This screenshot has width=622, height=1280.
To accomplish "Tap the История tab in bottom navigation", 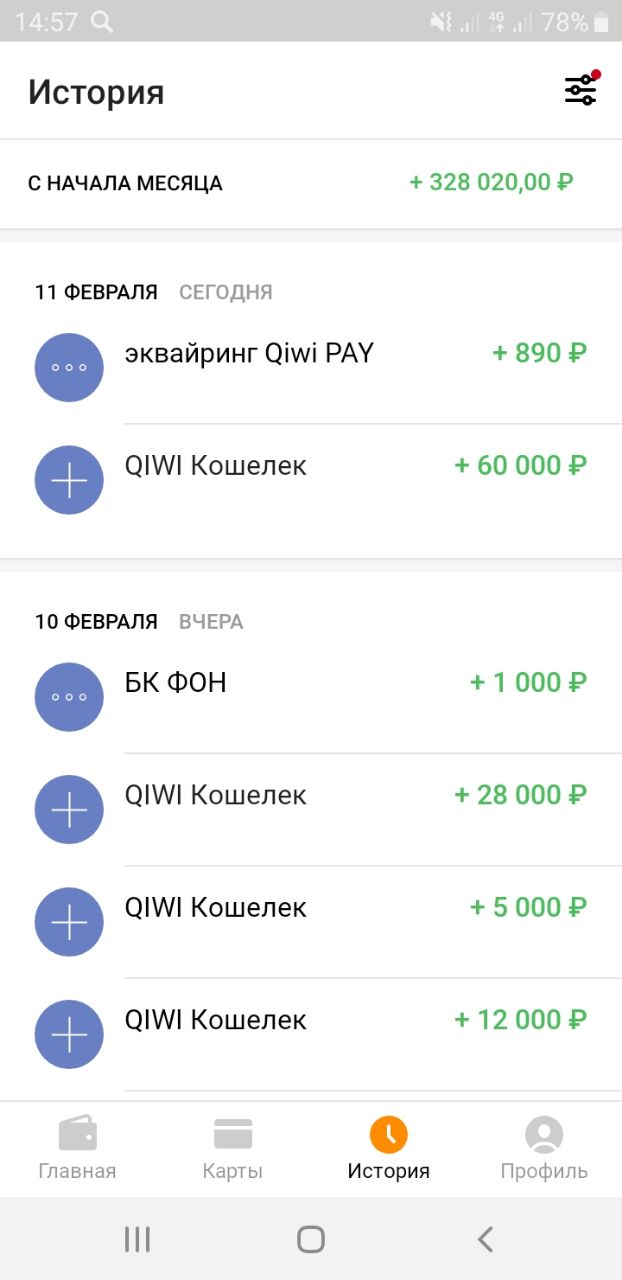I will (389, 1149).
